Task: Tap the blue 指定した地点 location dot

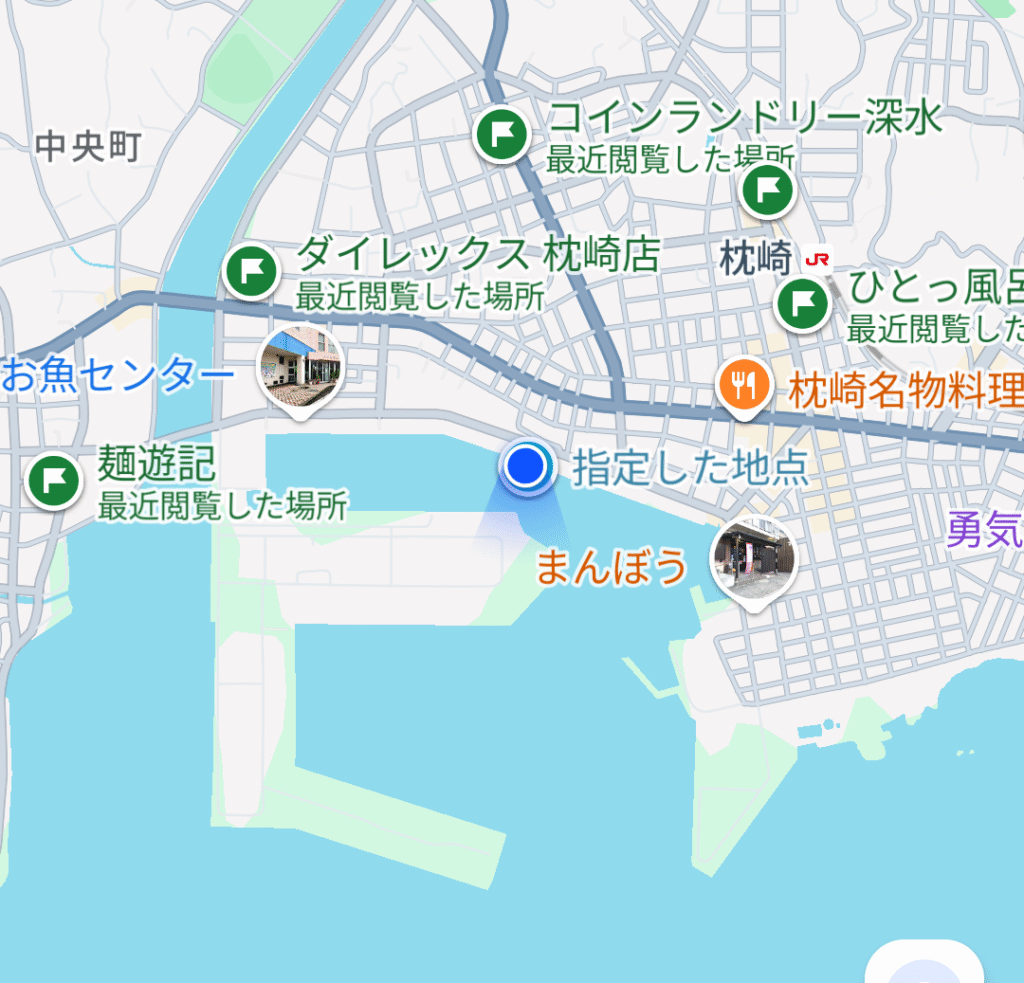Action: click(527, 466)
